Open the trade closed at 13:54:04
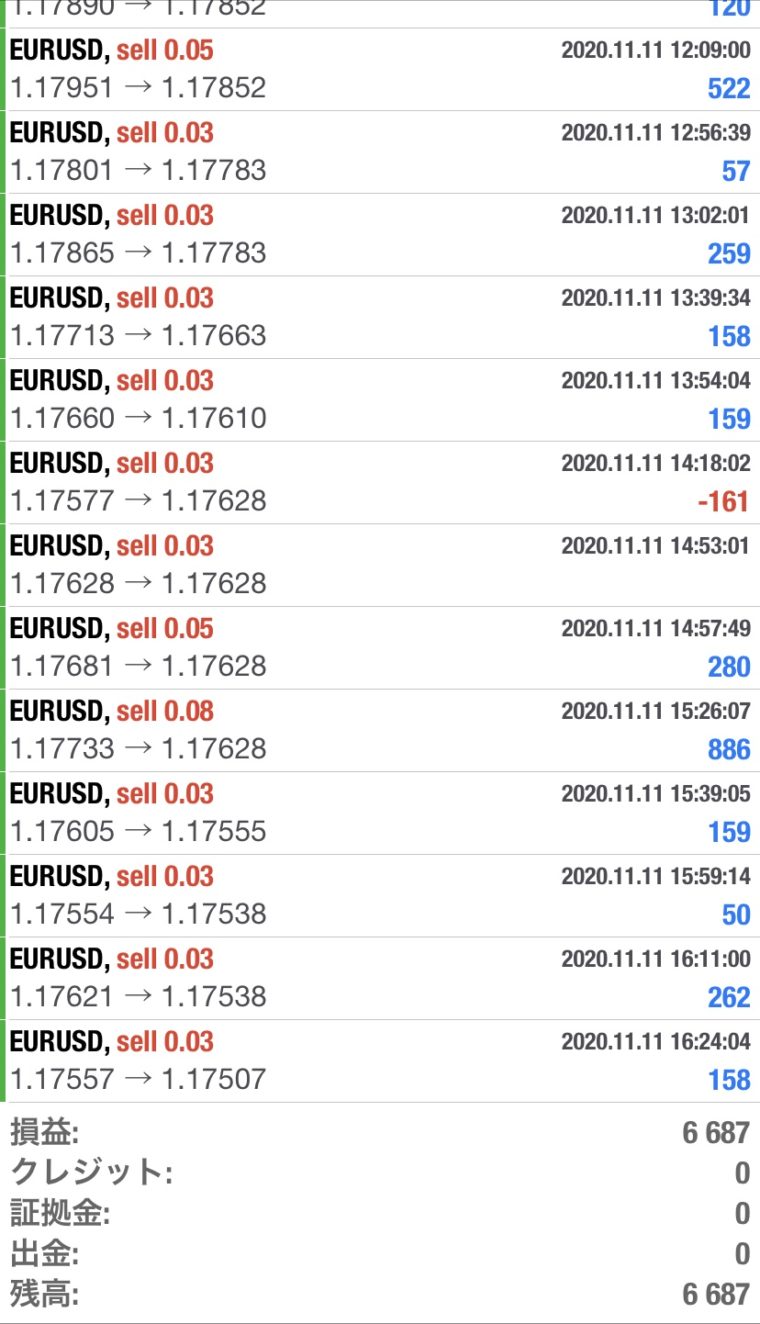The width and height of the screenshot is (760, 1324). (380, 400)
